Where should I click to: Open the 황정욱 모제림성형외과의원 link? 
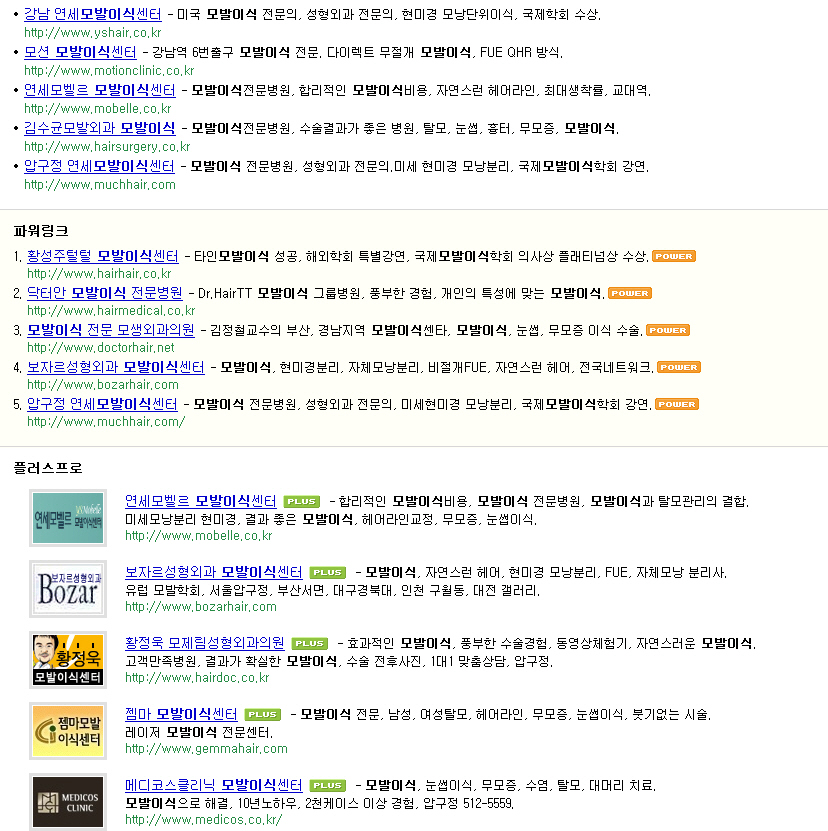tap(205, 643)
